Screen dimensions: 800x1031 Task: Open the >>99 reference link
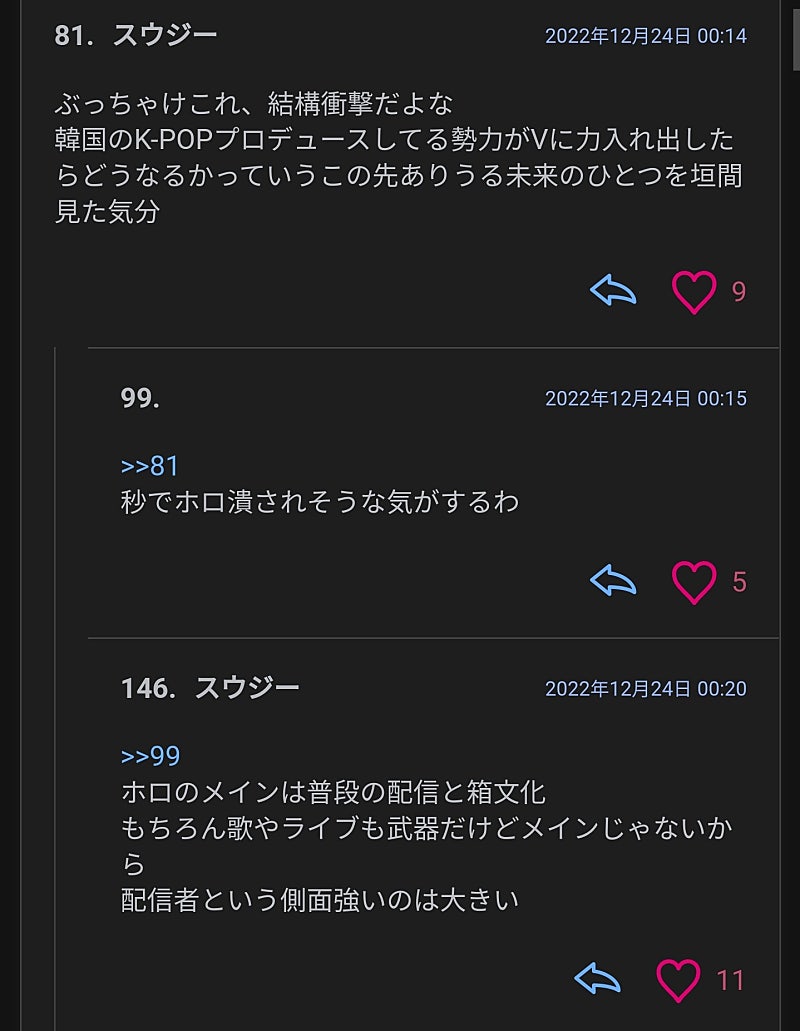coord(150,756)
